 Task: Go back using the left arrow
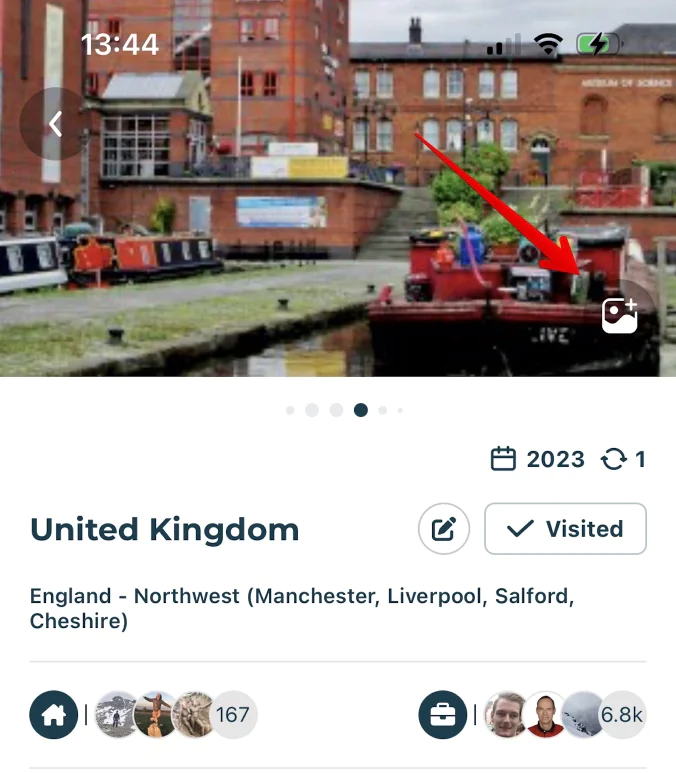click(x=56, y=123)
